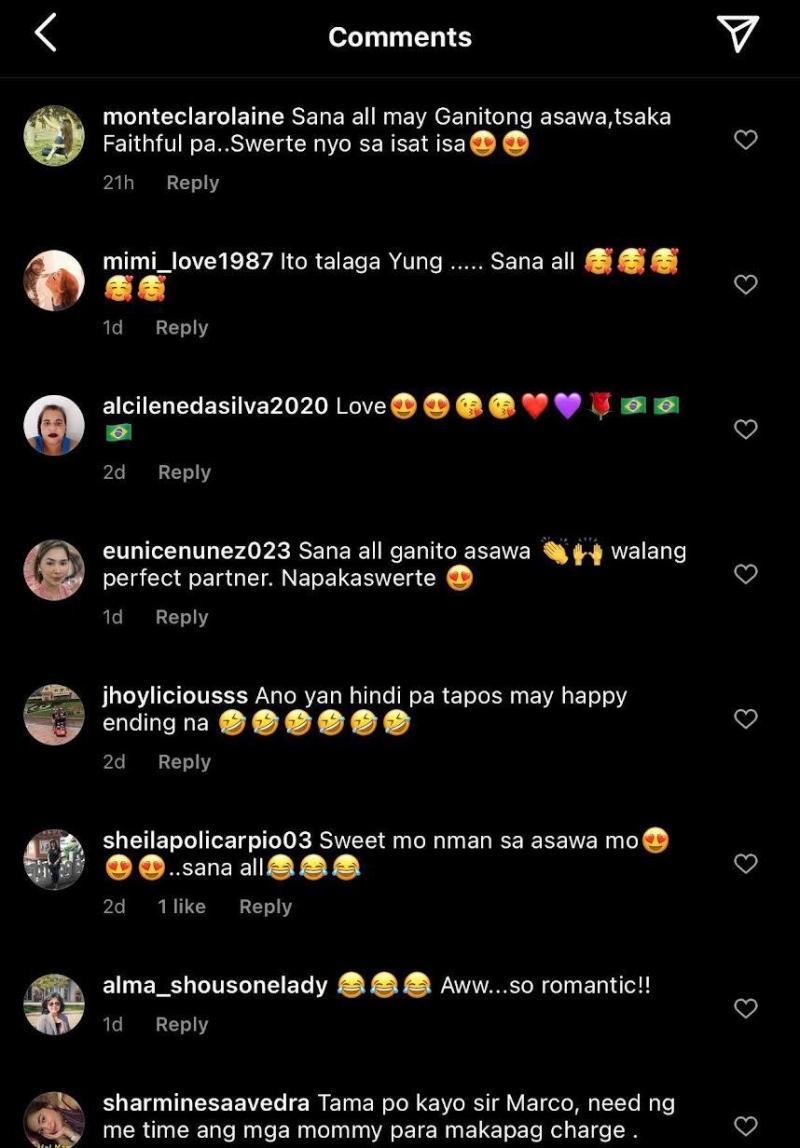
Task: Reply to alma_shousonelady's comment
Action: coord(181,1024)
